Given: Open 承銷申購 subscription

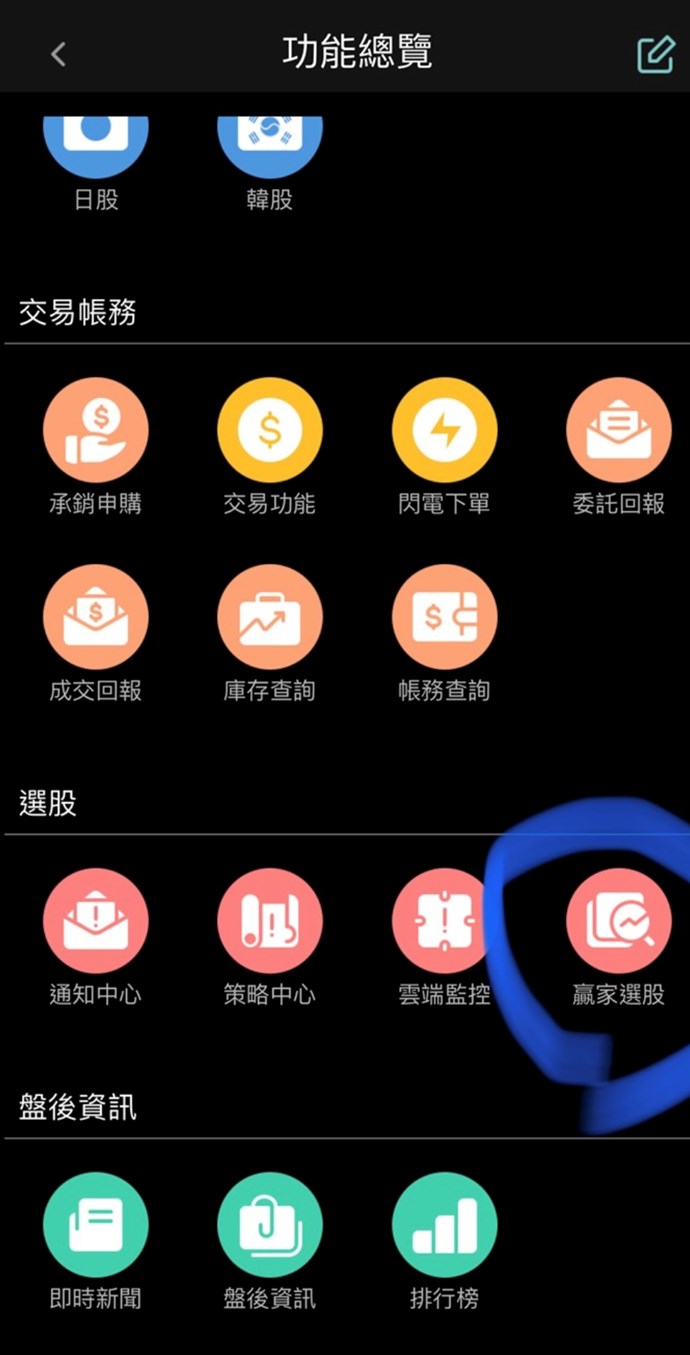Looking at the screenshot, I should [96, 431].
